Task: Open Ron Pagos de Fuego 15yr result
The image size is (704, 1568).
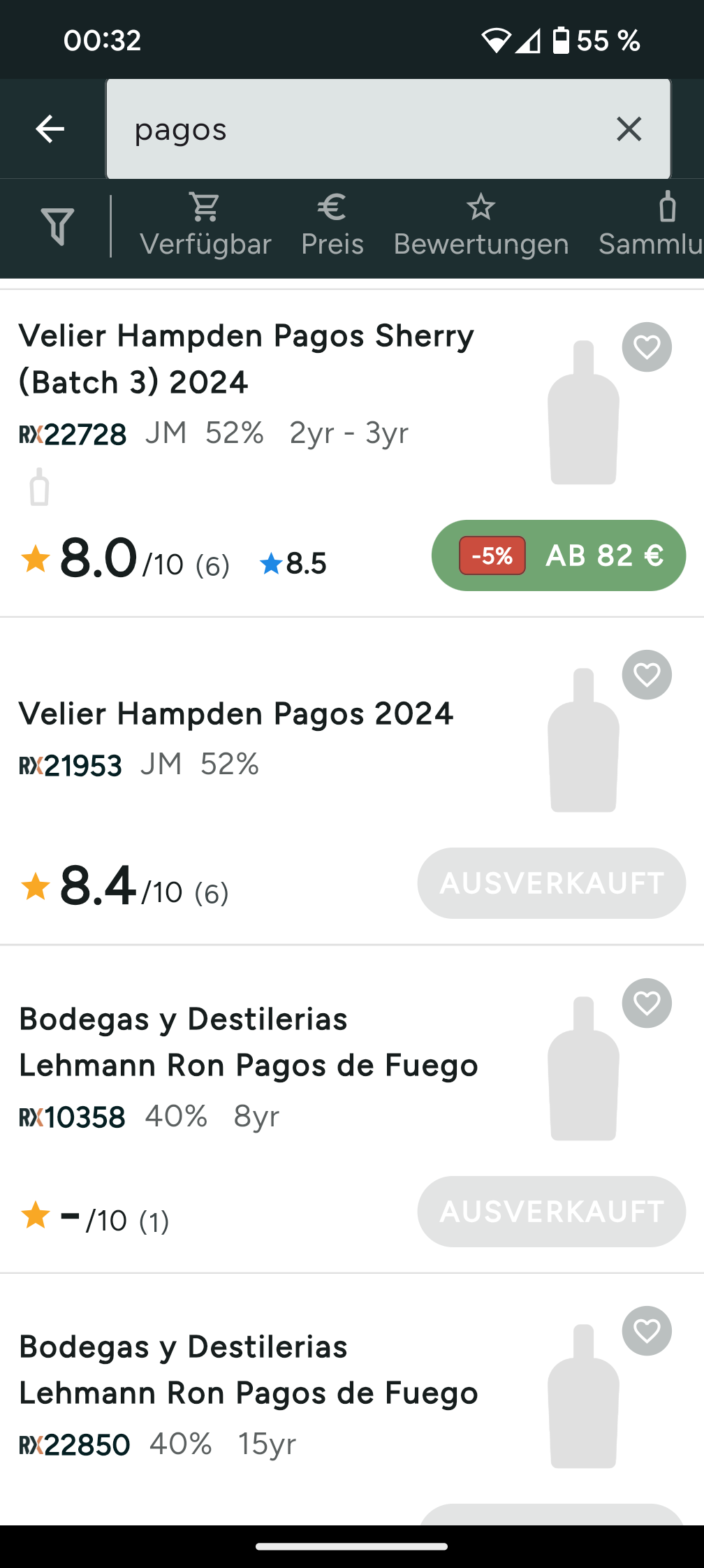Action: [x=249, y=1370]
